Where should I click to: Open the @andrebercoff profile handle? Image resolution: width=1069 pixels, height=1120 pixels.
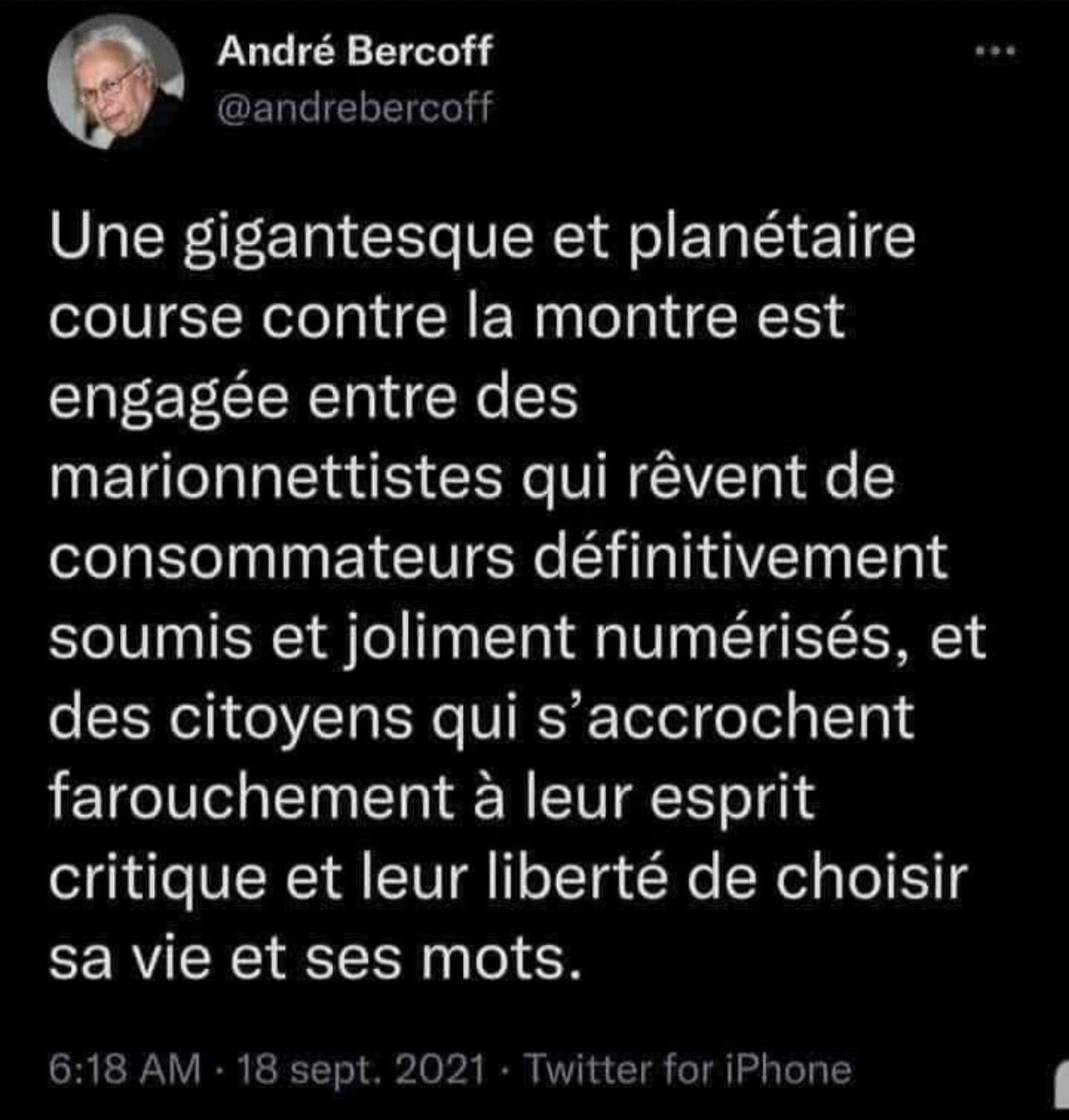point(355,108)
